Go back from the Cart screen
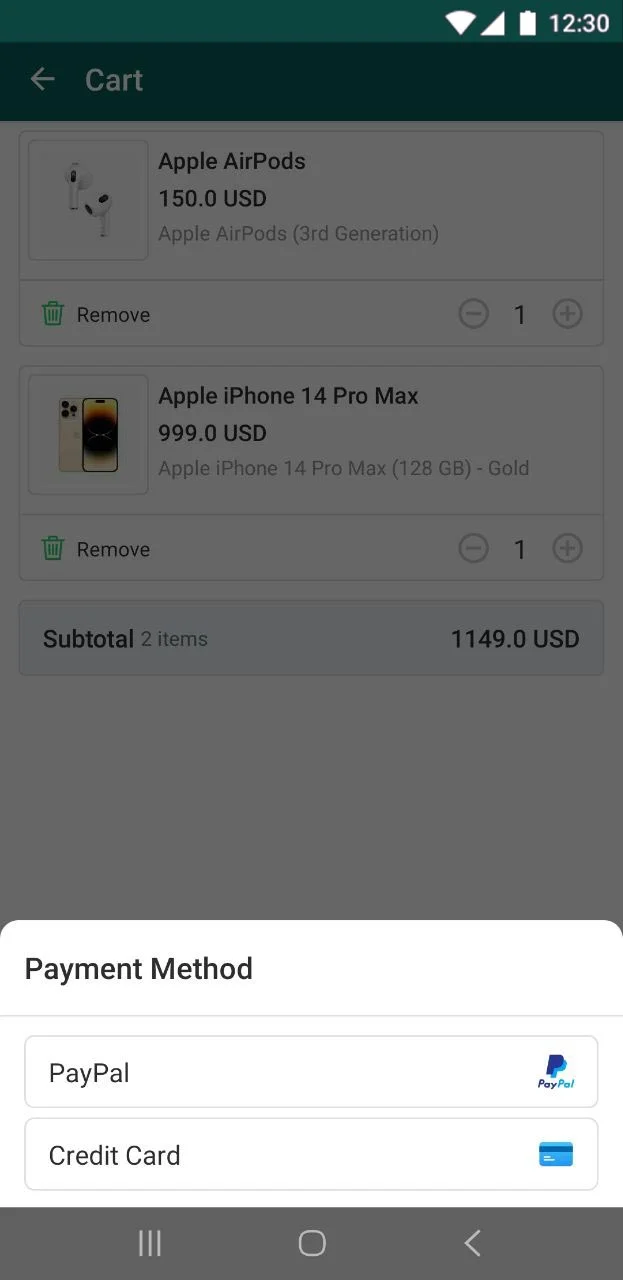The image size is (623, 1280). coord(42,80)
